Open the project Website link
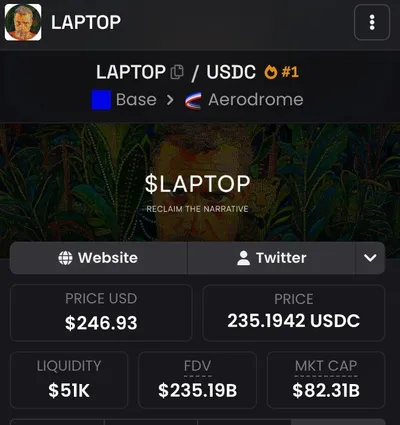Viewport: 400px width, 425px height. pyautogui.click(x=99, y=258)
